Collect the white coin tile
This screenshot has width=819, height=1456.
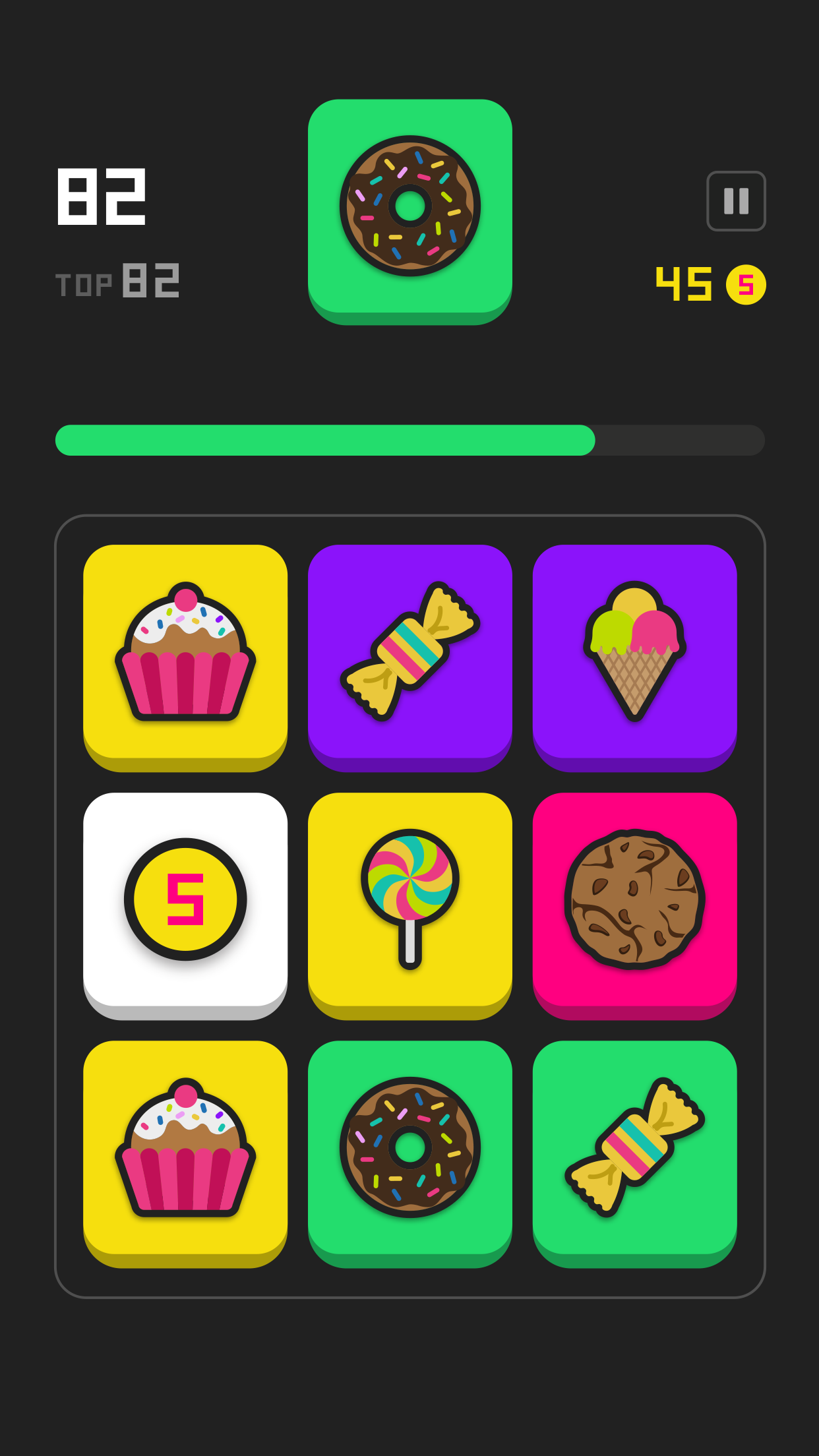[x=185, y=899]
